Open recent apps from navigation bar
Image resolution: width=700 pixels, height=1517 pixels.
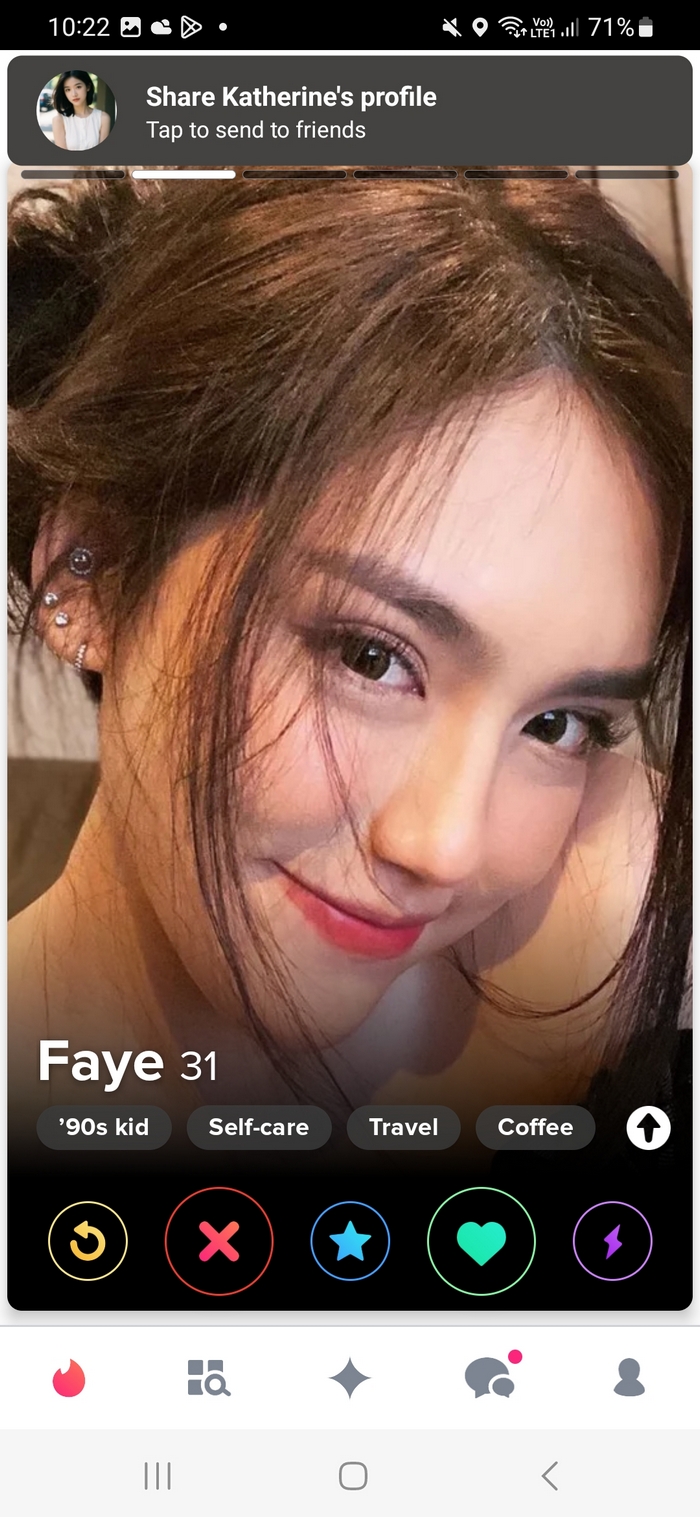[x=157, y=1475]
